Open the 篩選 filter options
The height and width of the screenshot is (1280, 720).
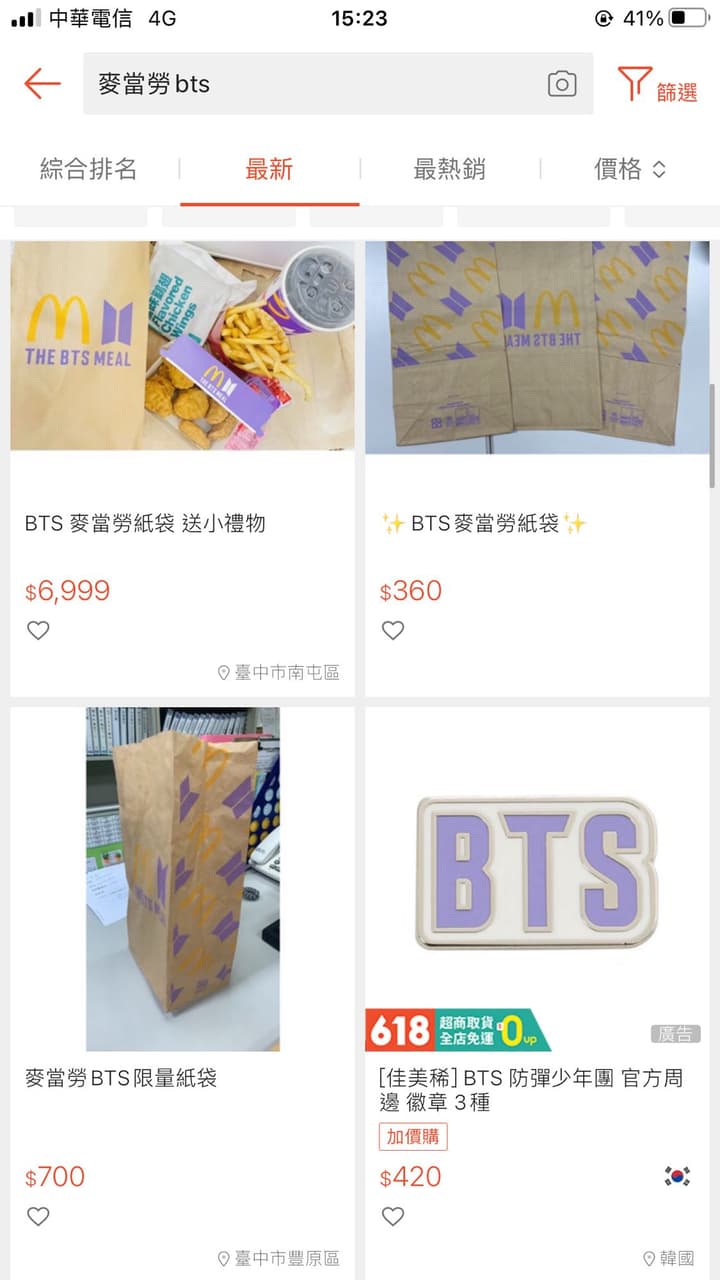[657, 85]
